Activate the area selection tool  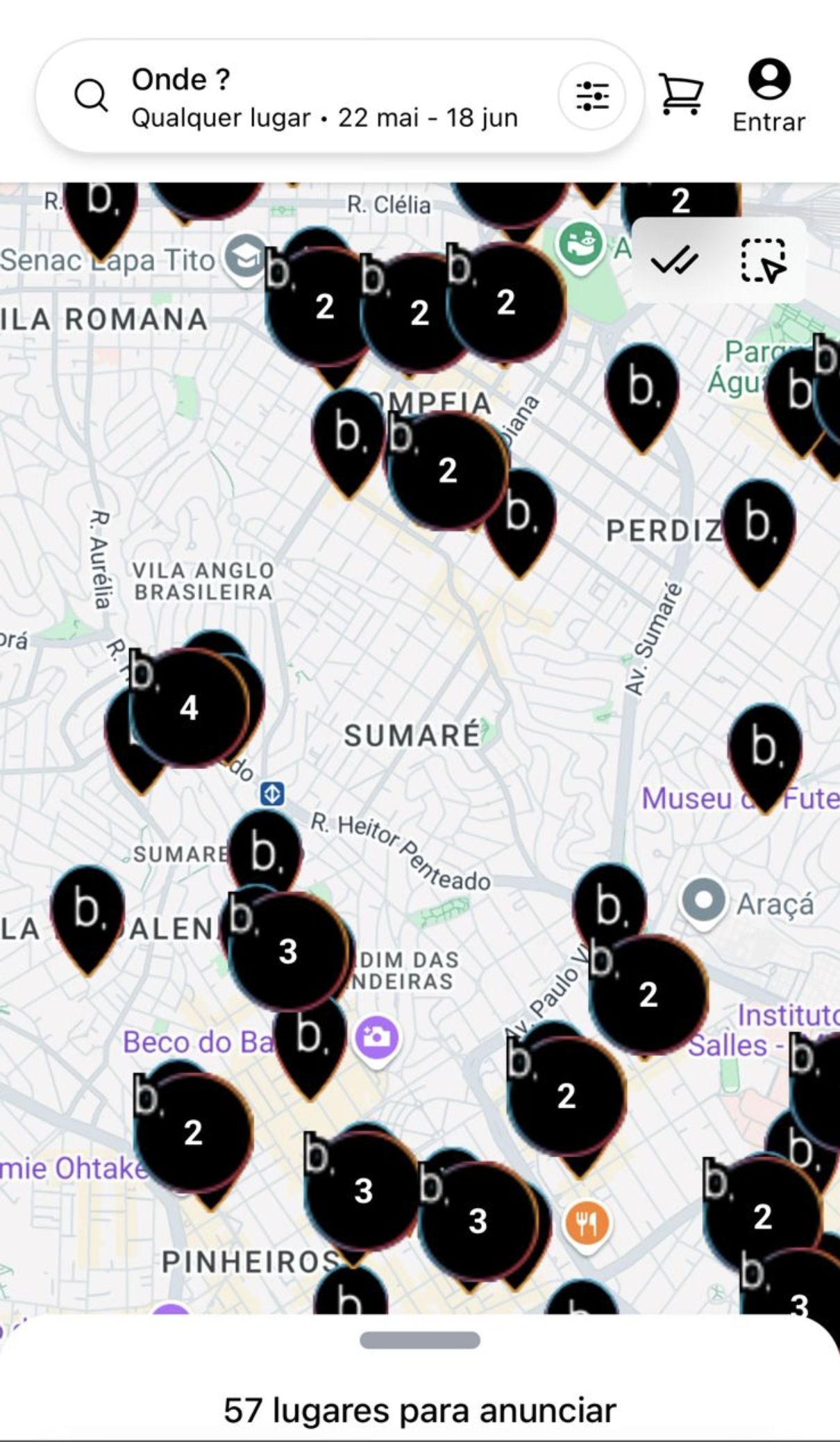pos(762,261)
